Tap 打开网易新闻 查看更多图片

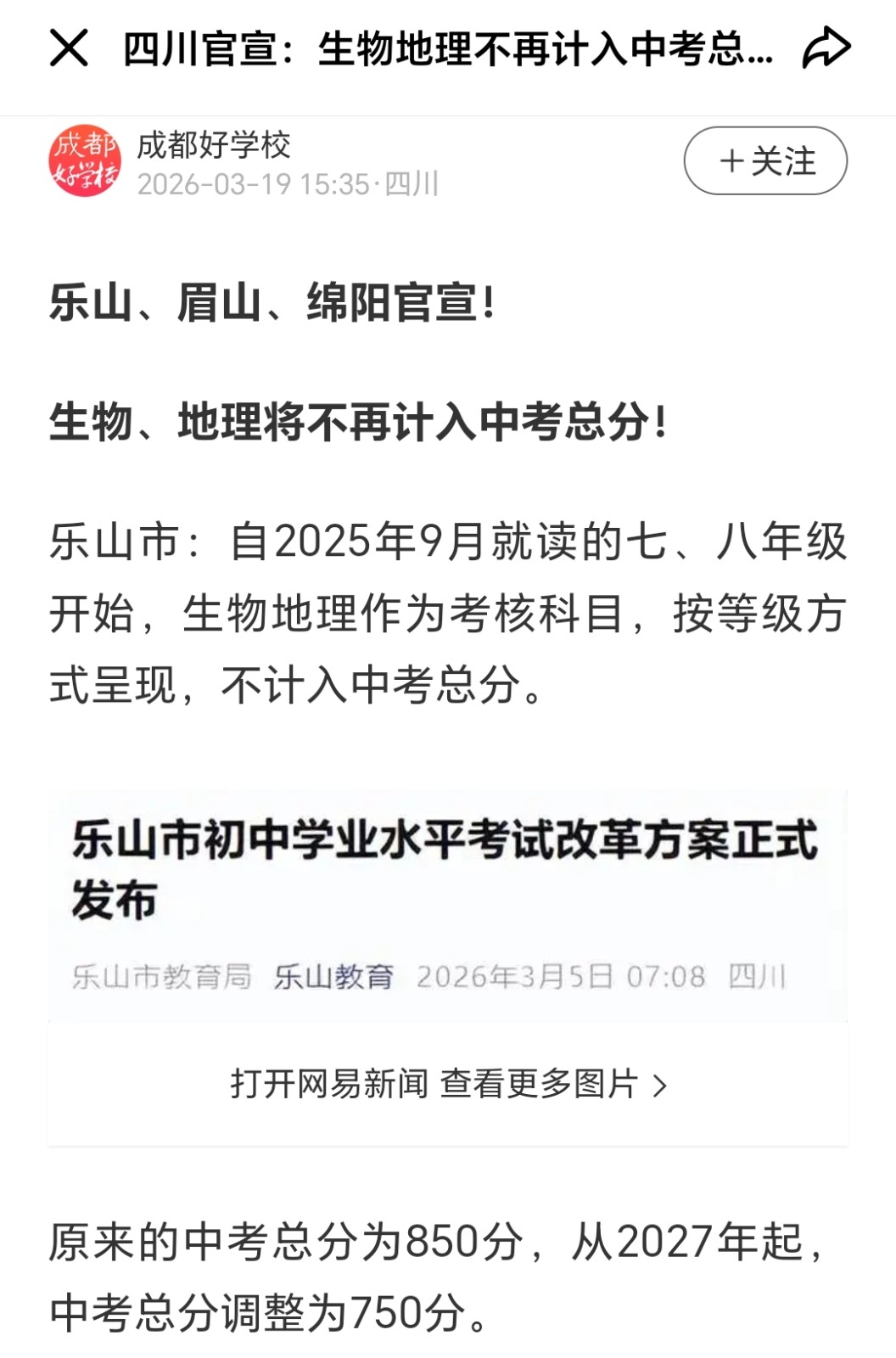448,1084
